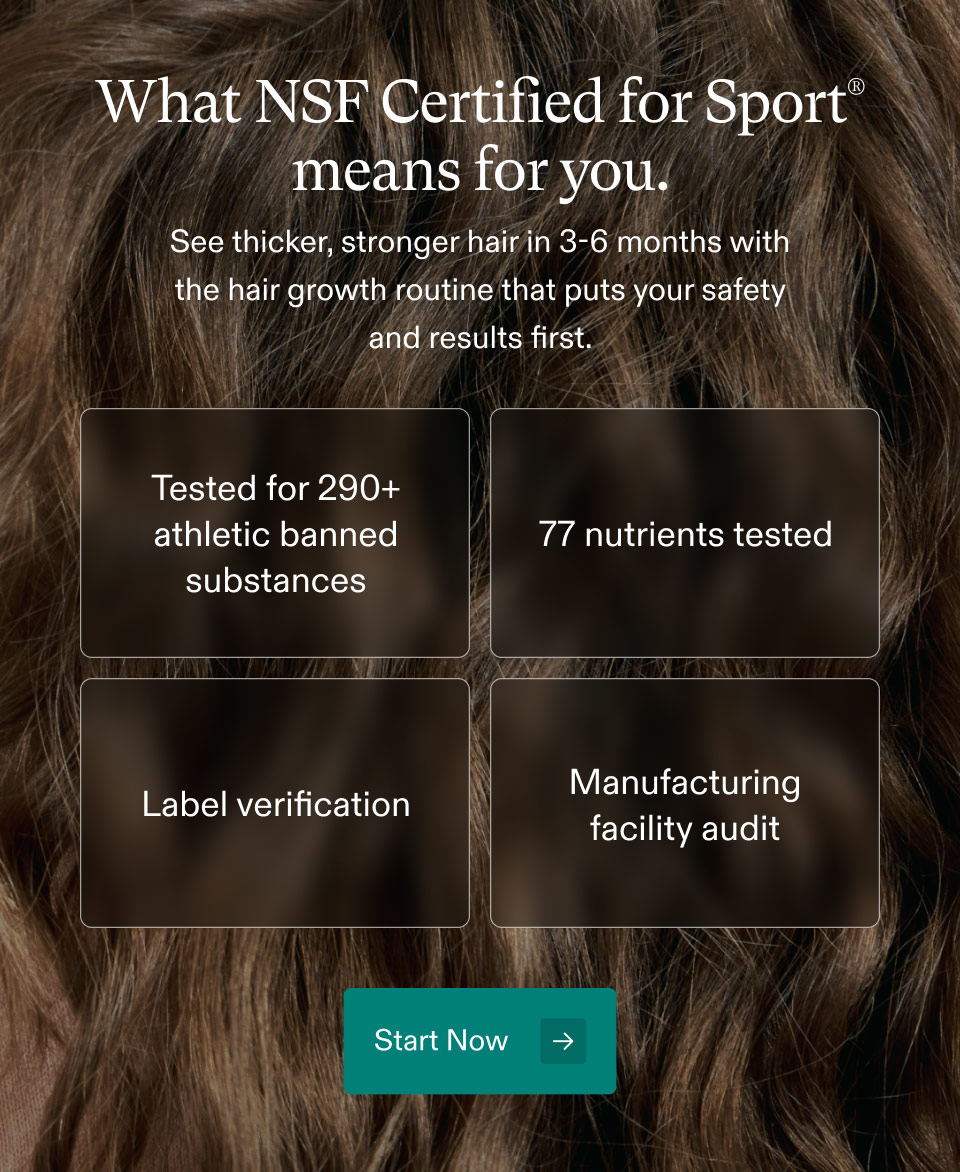Select the 'Tested for 290+ athletic banned substances' card
This screenshot has width=960, height=1172.
tap(275, 533)
